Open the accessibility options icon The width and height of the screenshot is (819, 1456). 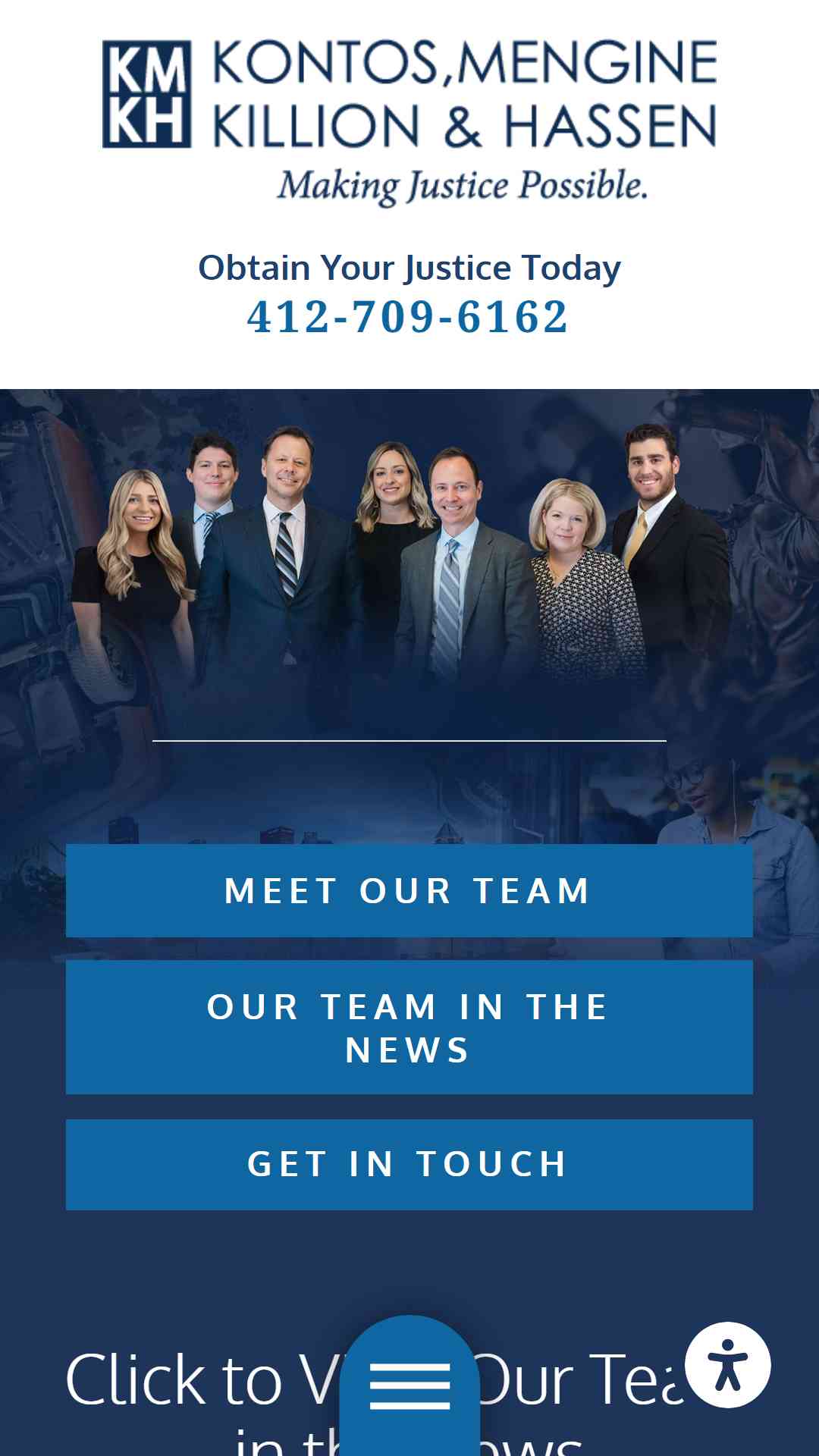point(728,1365)
